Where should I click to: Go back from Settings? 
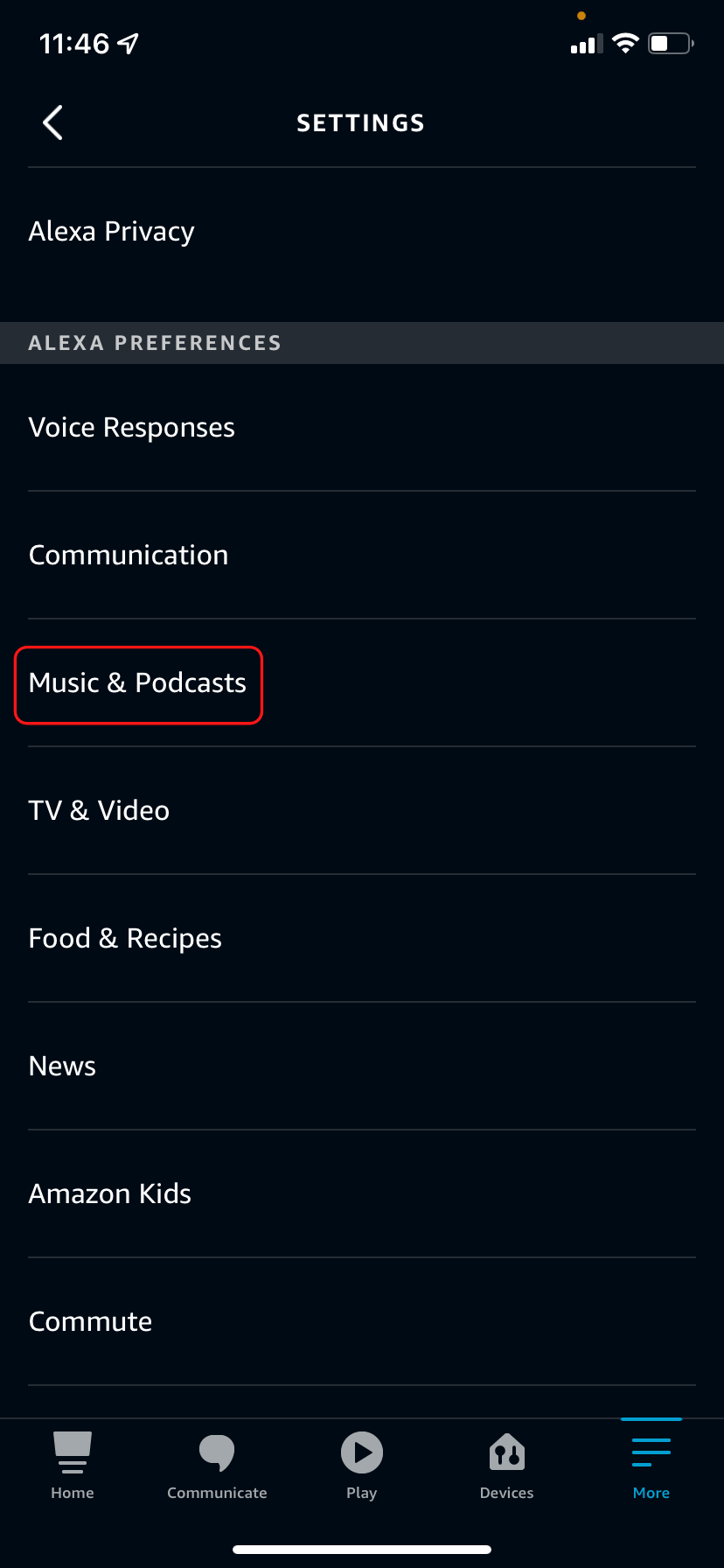click(x=52, y=122)
